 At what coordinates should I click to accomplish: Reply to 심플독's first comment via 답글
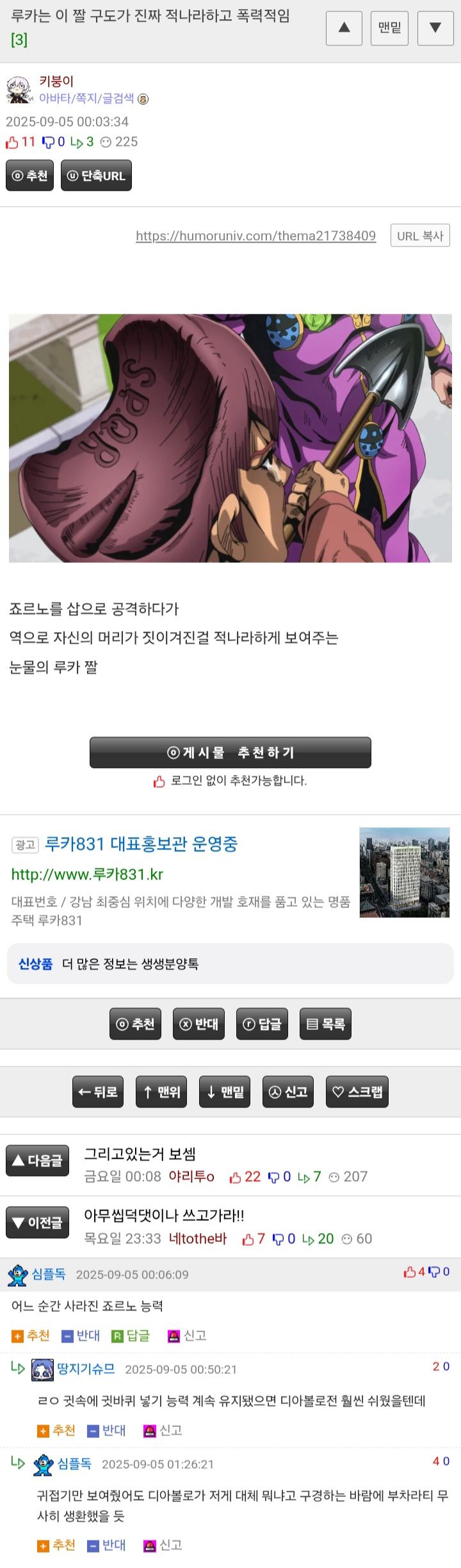coord(131,1335)
